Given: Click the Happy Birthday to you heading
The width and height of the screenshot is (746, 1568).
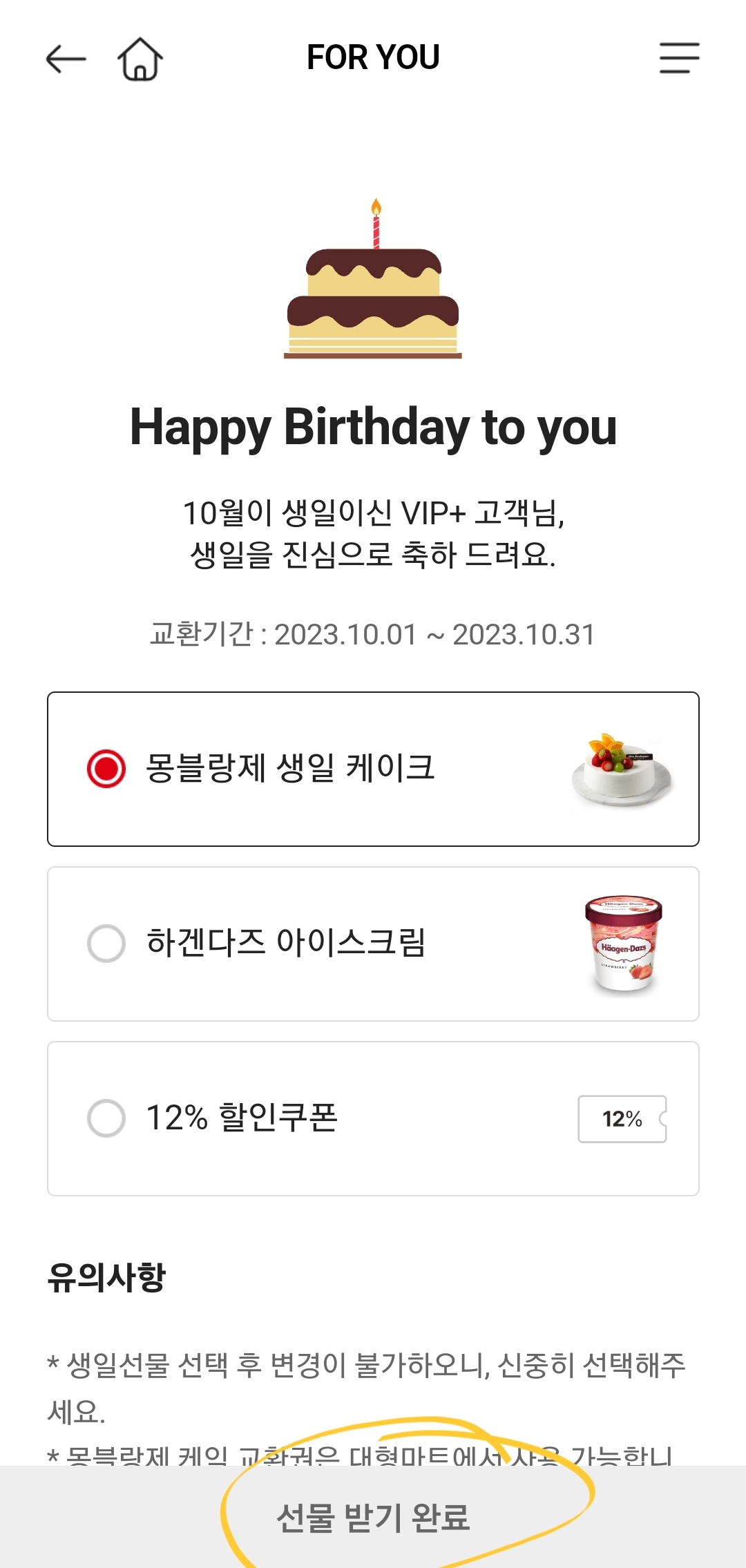Looking at the screenshot, I should coord(373,427).
